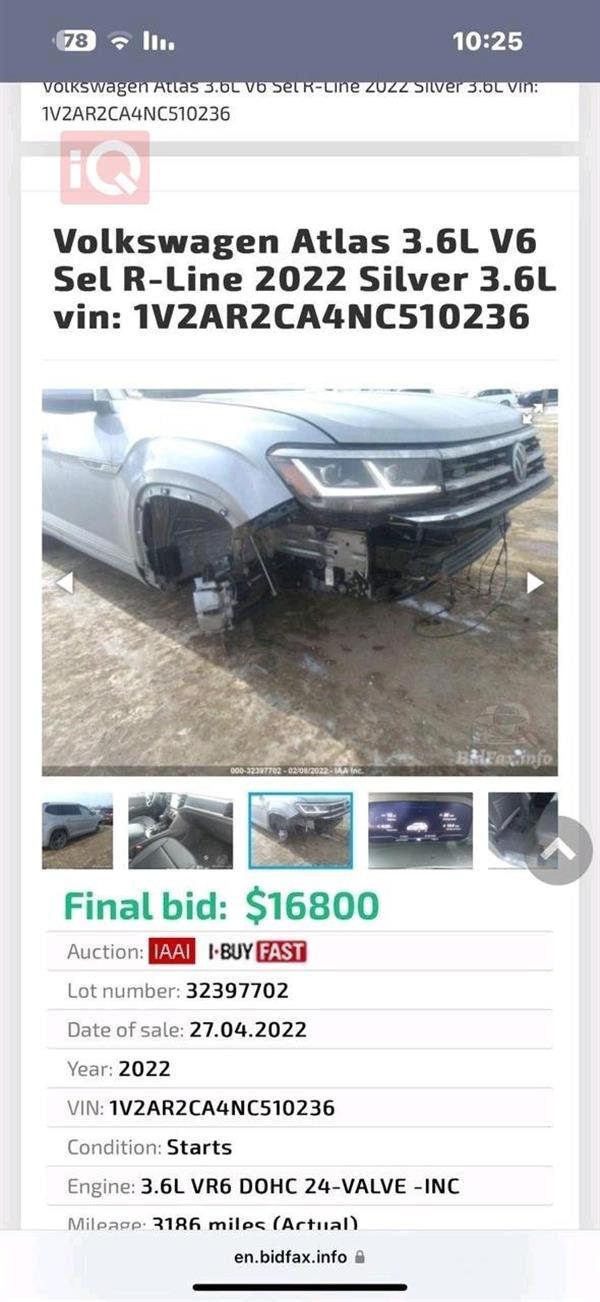
Task: Select the highlighted front damage thumbnail
Action: tap(300, 830)
